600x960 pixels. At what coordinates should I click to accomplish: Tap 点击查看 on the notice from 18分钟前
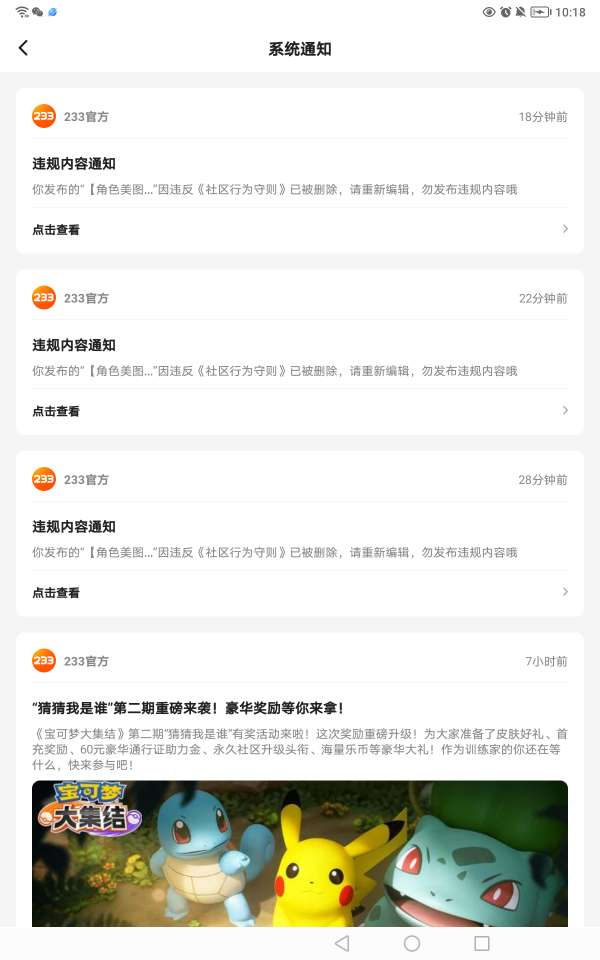(x=56, y=230)
